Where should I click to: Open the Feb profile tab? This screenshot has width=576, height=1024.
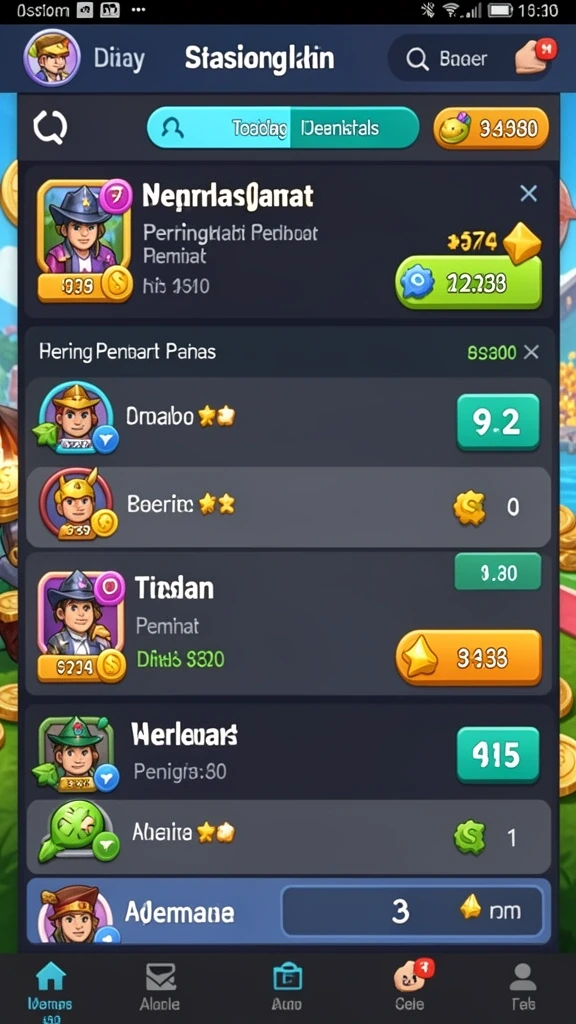tap(522, 987)
